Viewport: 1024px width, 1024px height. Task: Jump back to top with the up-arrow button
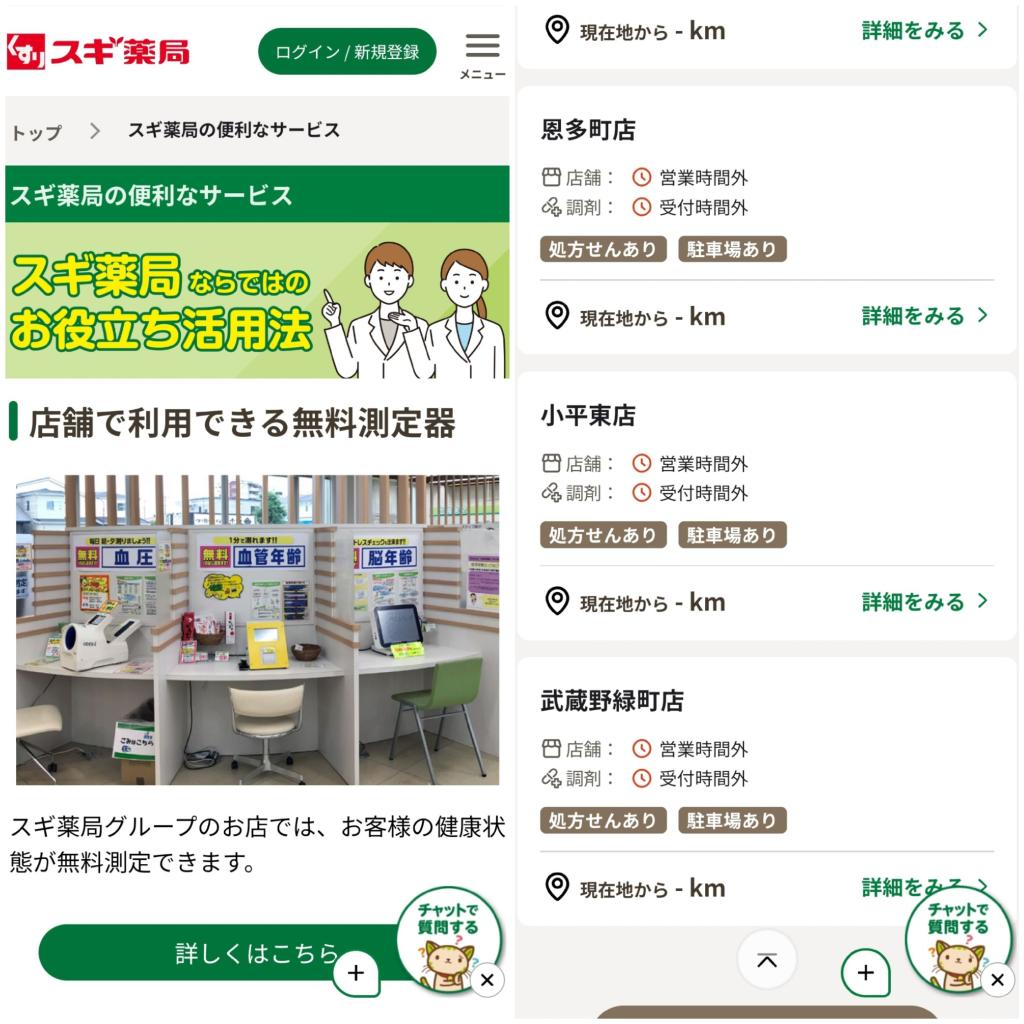click(x=767, y=960)
